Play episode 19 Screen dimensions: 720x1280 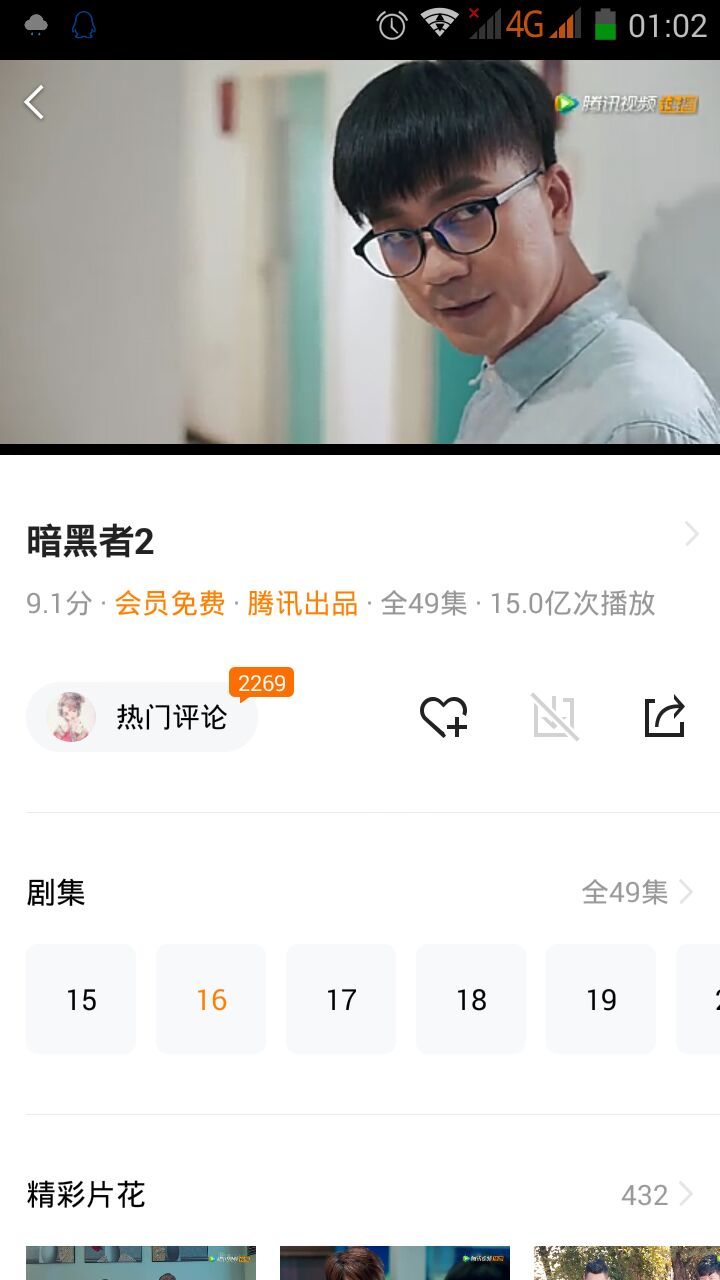(601, 999)
